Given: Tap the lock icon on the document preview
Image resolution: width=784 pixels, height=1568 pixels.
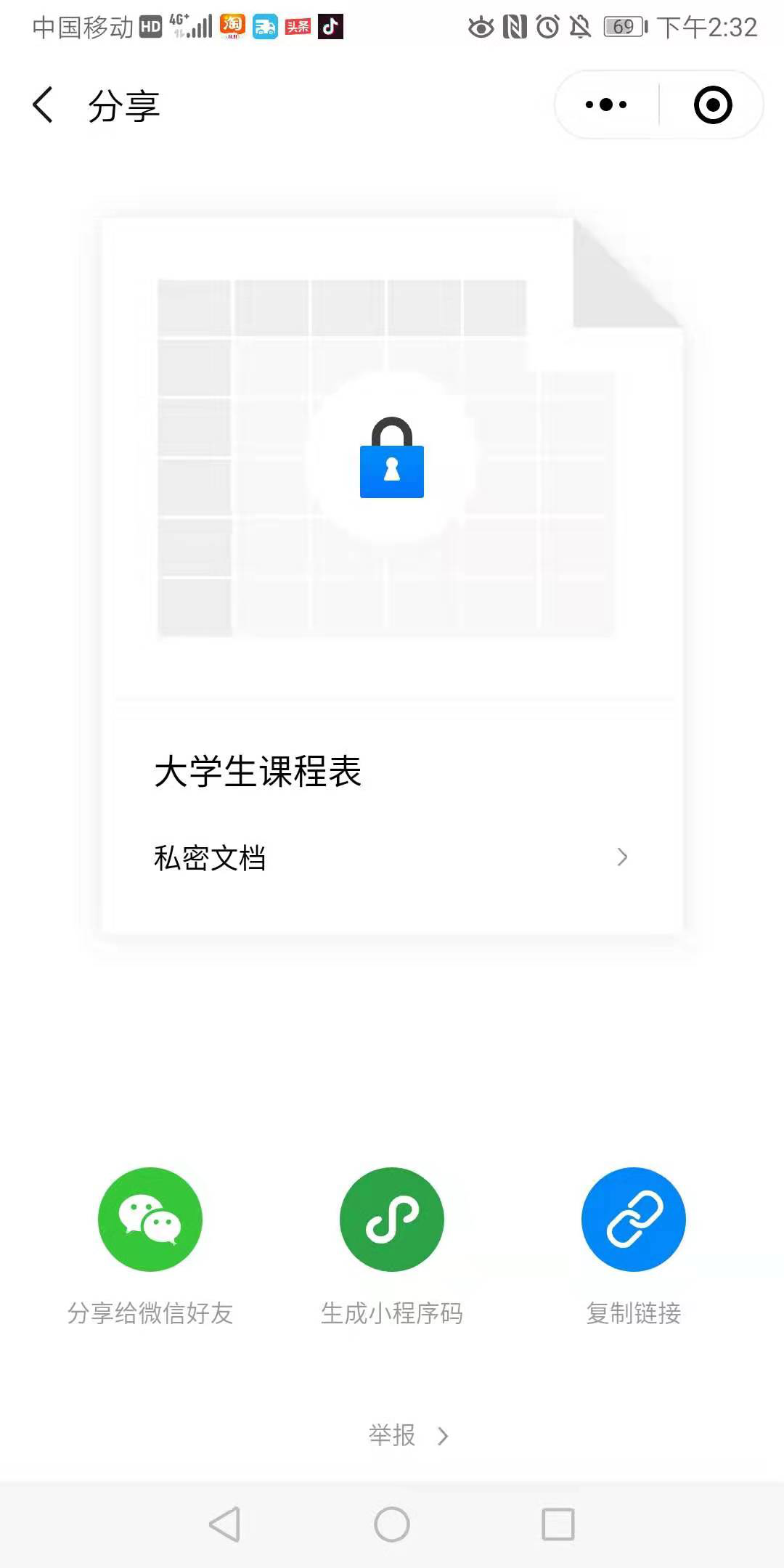Looking at the screenshot, I should 391,457.
